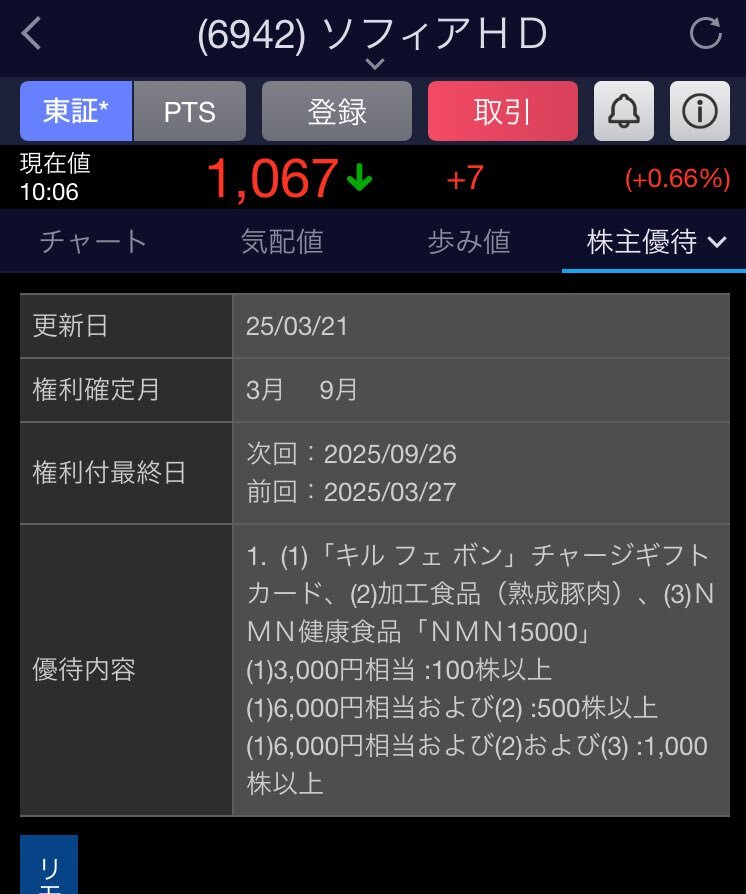Toggle the ticker name expander below the title
Viewport: 746px width, 894px height.
coord(376,62)
